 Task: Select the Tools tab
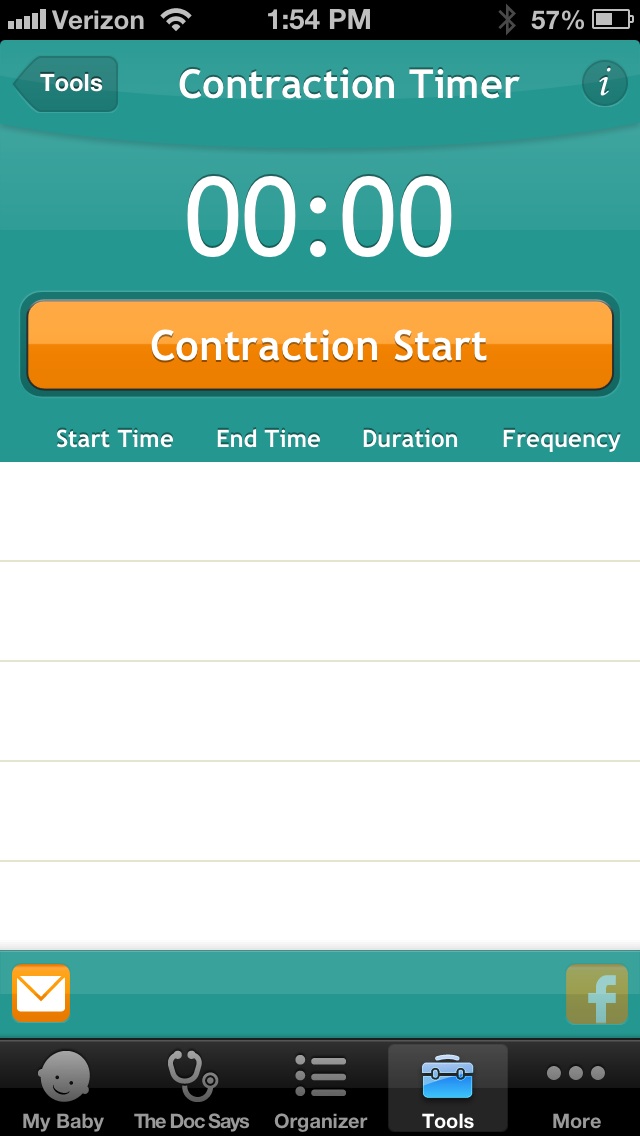(x=447, y=1090)
